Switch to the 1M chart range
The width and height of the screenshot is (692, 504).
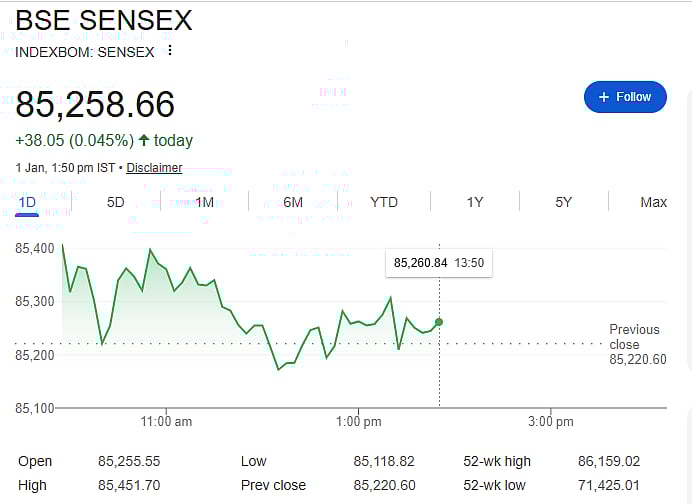click(x=205, y=202)
